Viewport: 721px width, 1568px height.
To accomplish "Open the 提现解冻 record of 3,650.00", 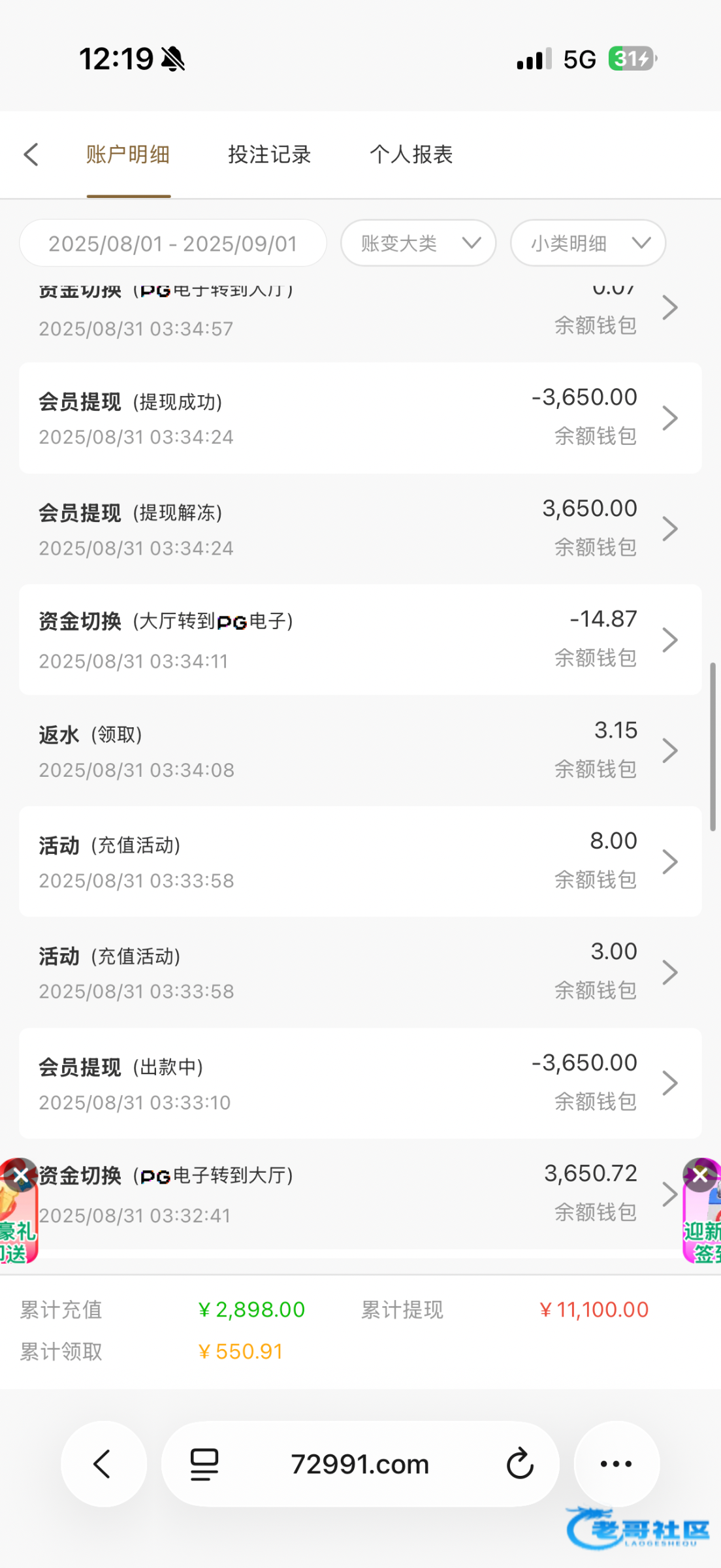I will [360, 529].
